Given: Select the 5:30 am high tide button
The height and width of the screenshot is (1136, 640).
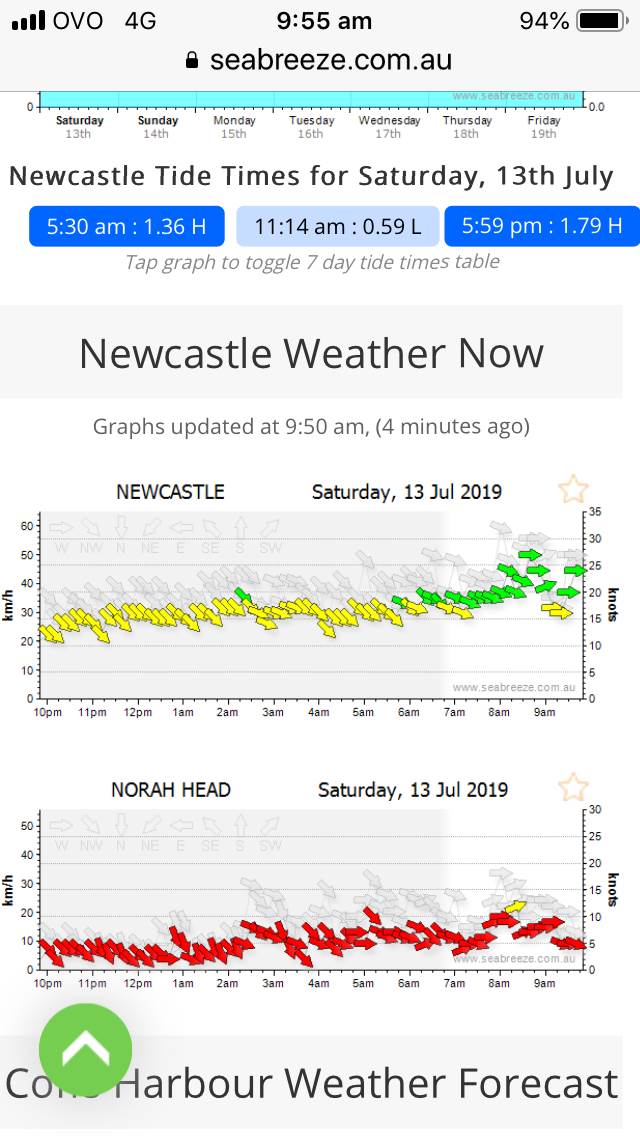Looking at the screenshot, I should [x=127, y=226].
